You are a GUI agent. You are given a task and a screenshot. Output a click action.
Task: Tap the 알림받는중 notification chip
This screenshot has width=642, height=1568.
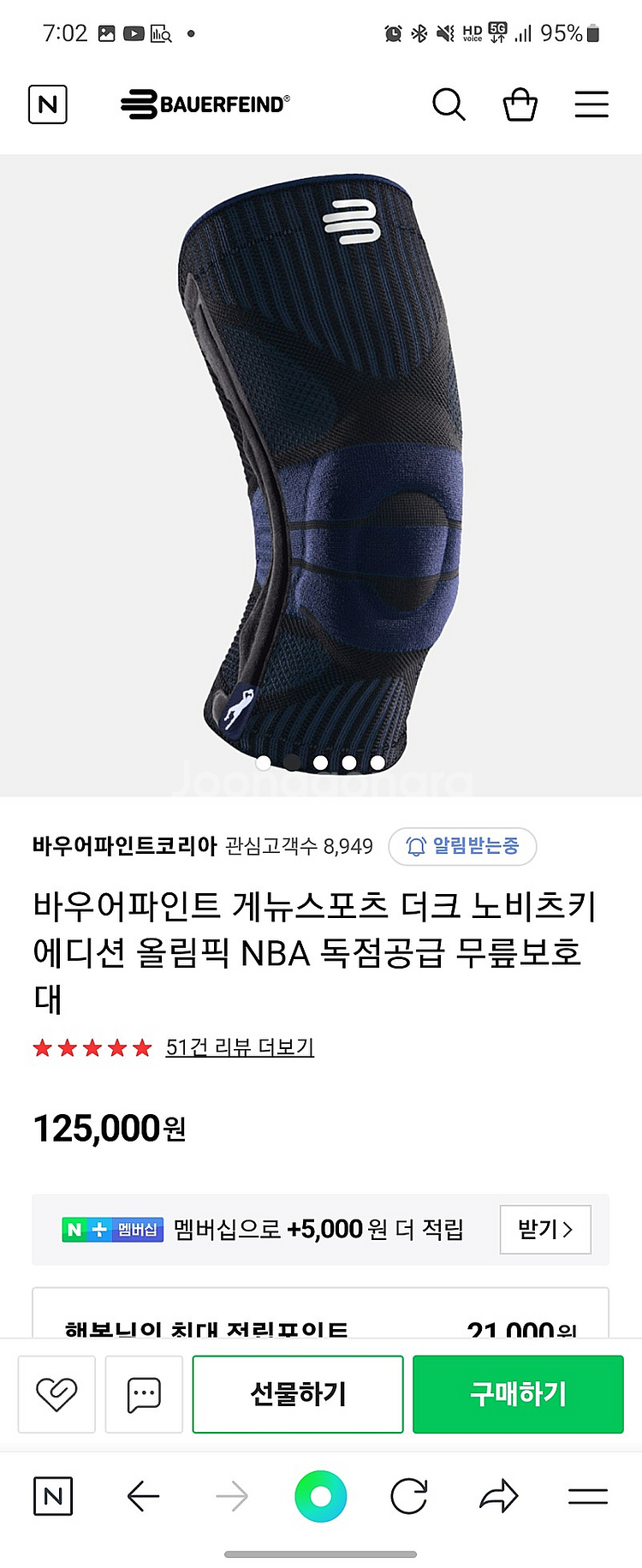coord(462,846)
